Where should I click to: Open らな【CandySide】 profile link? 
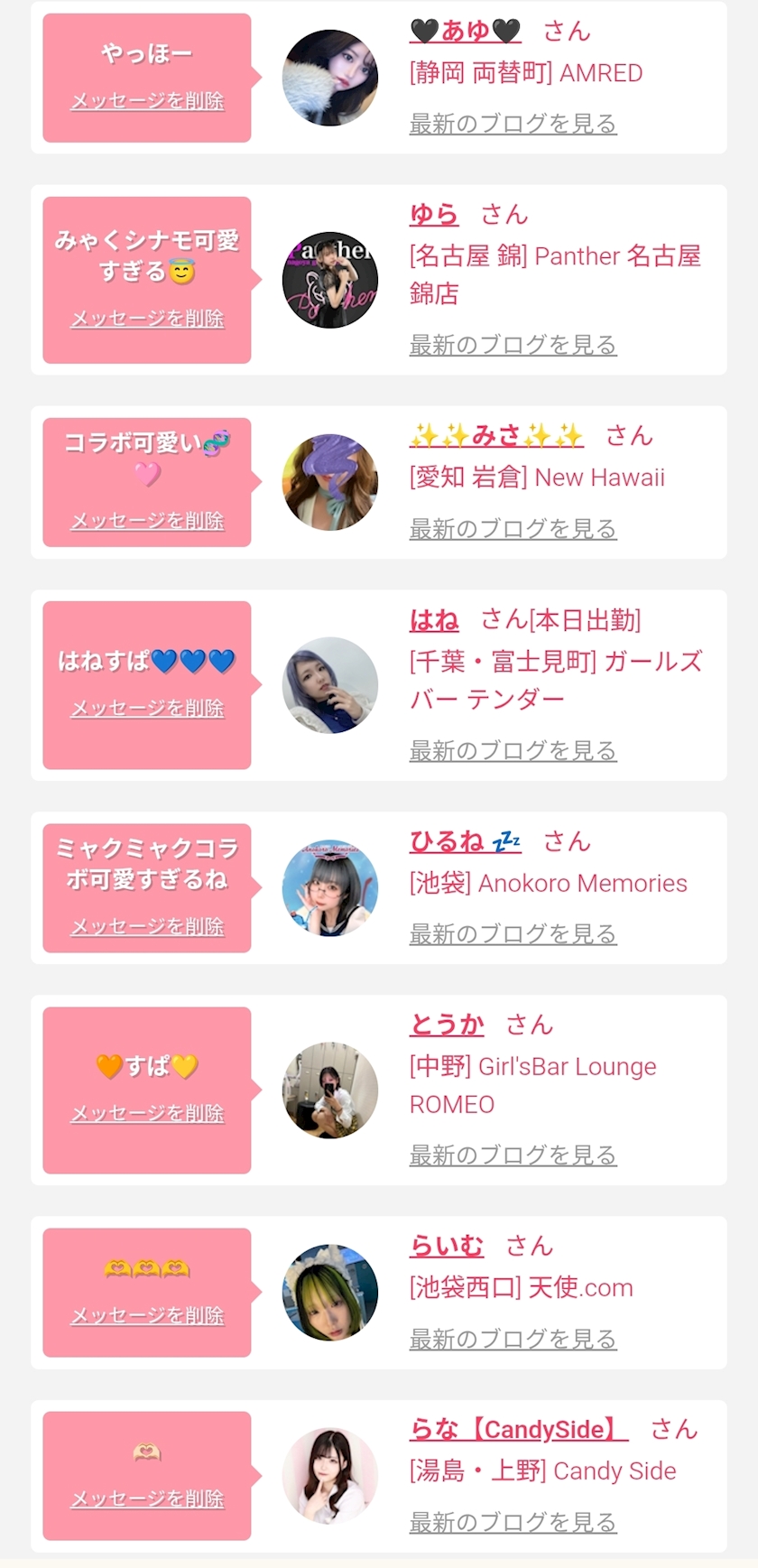tap(519, 1429)
